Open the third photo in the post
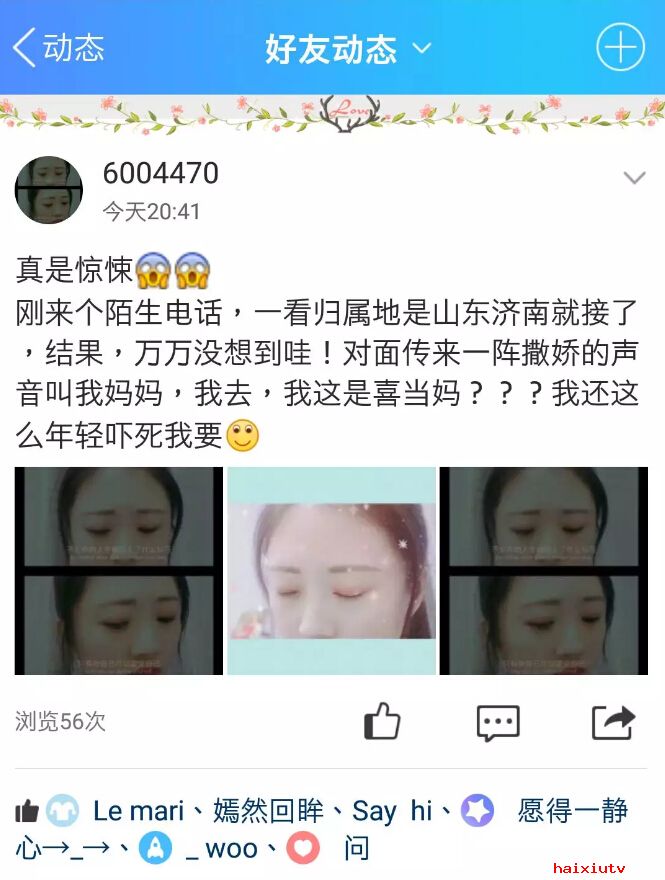665x880 pixels. [543, 571]
